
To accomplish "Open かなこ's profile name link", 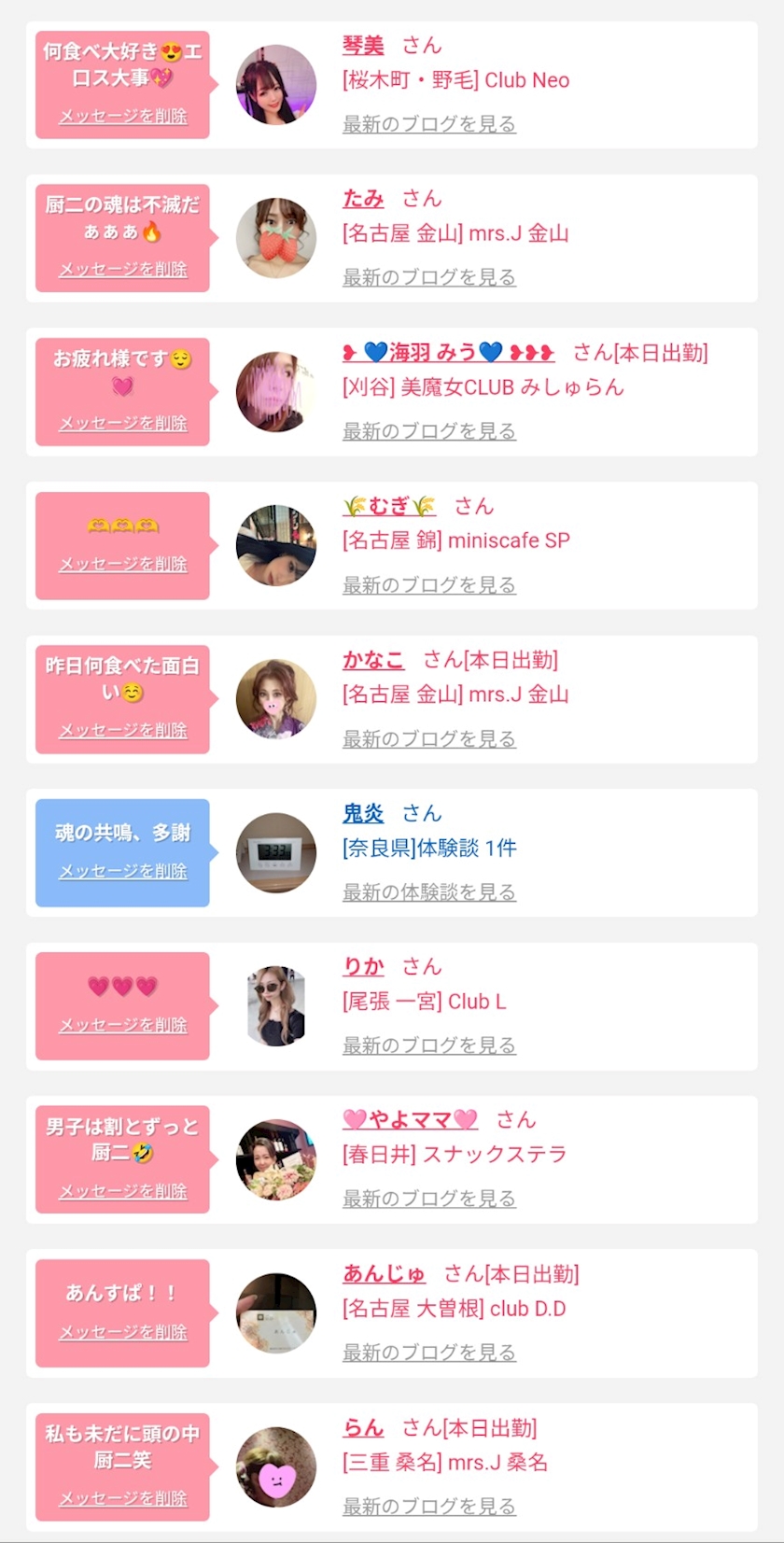I will coord(373,660).
